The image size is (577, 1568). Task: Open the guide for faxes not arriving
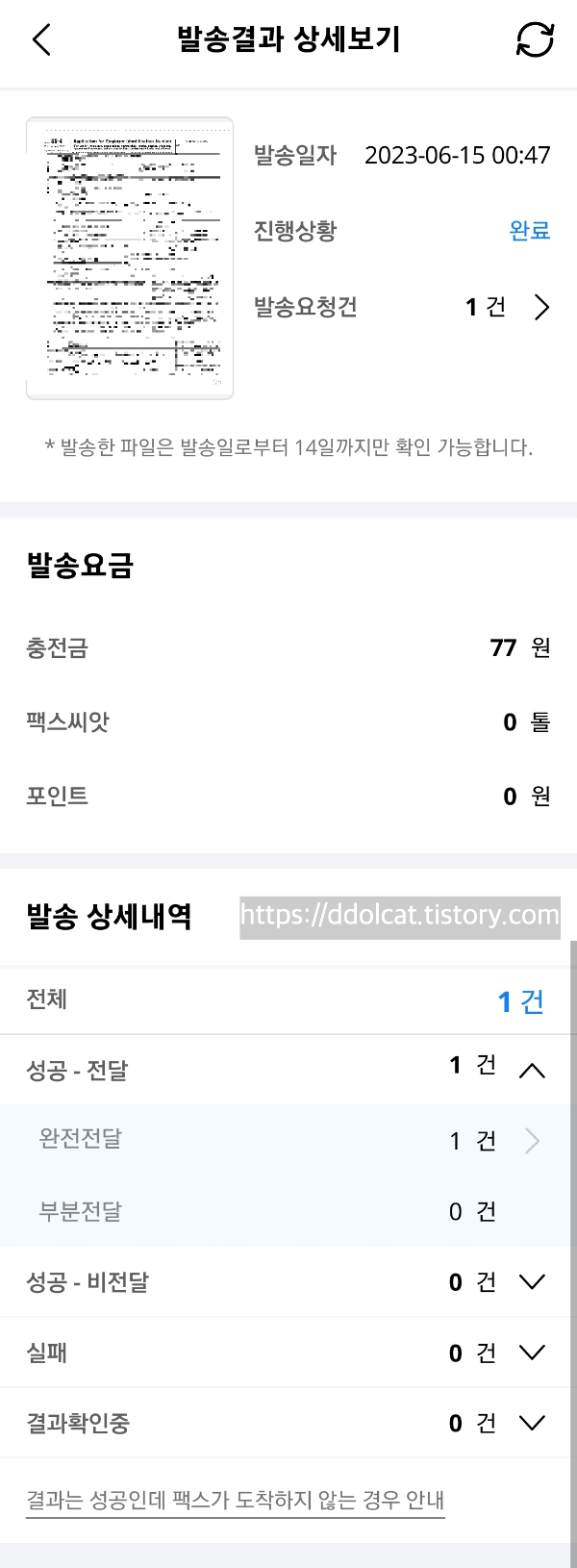point(236,1500)
